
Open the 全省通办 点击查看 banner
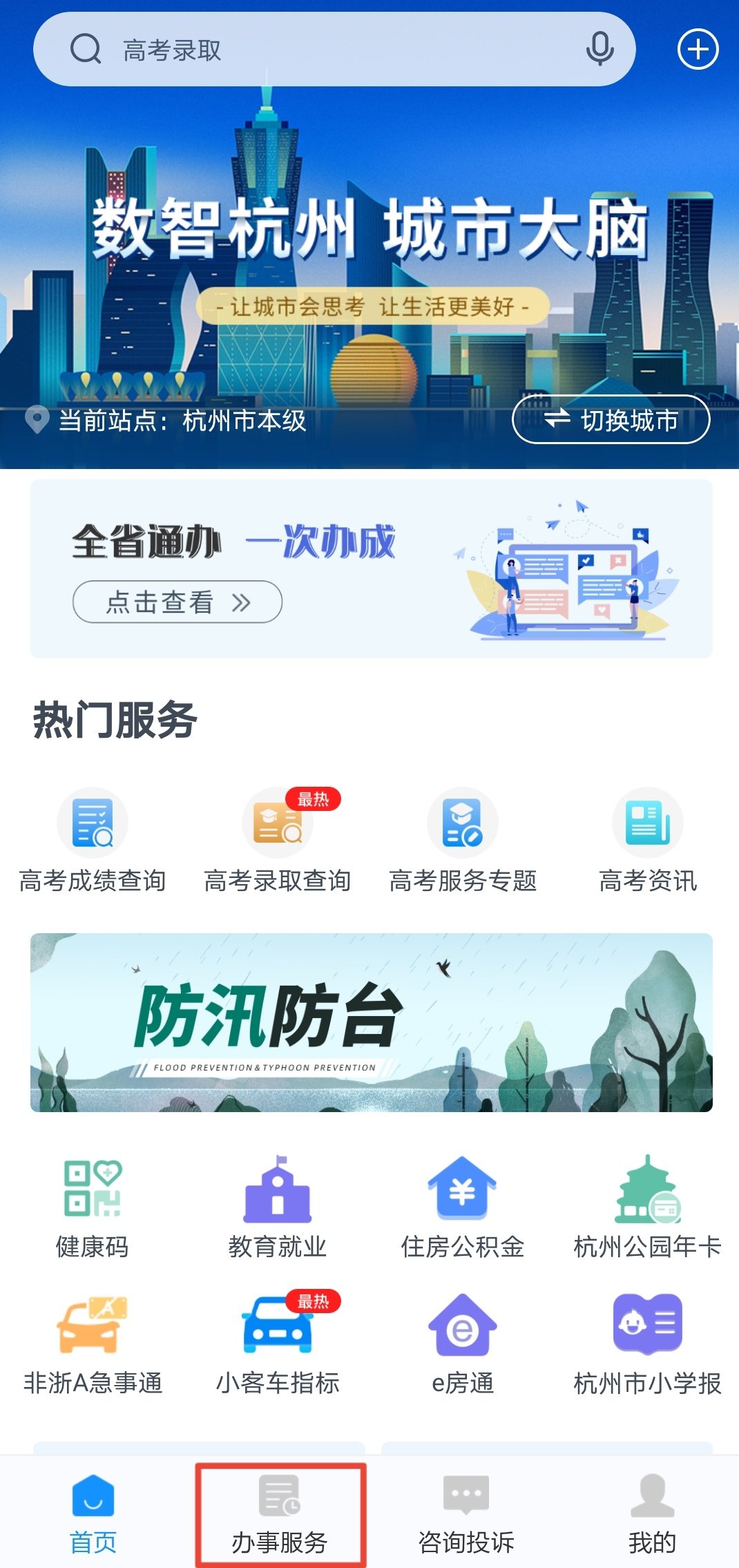[177, 602]
